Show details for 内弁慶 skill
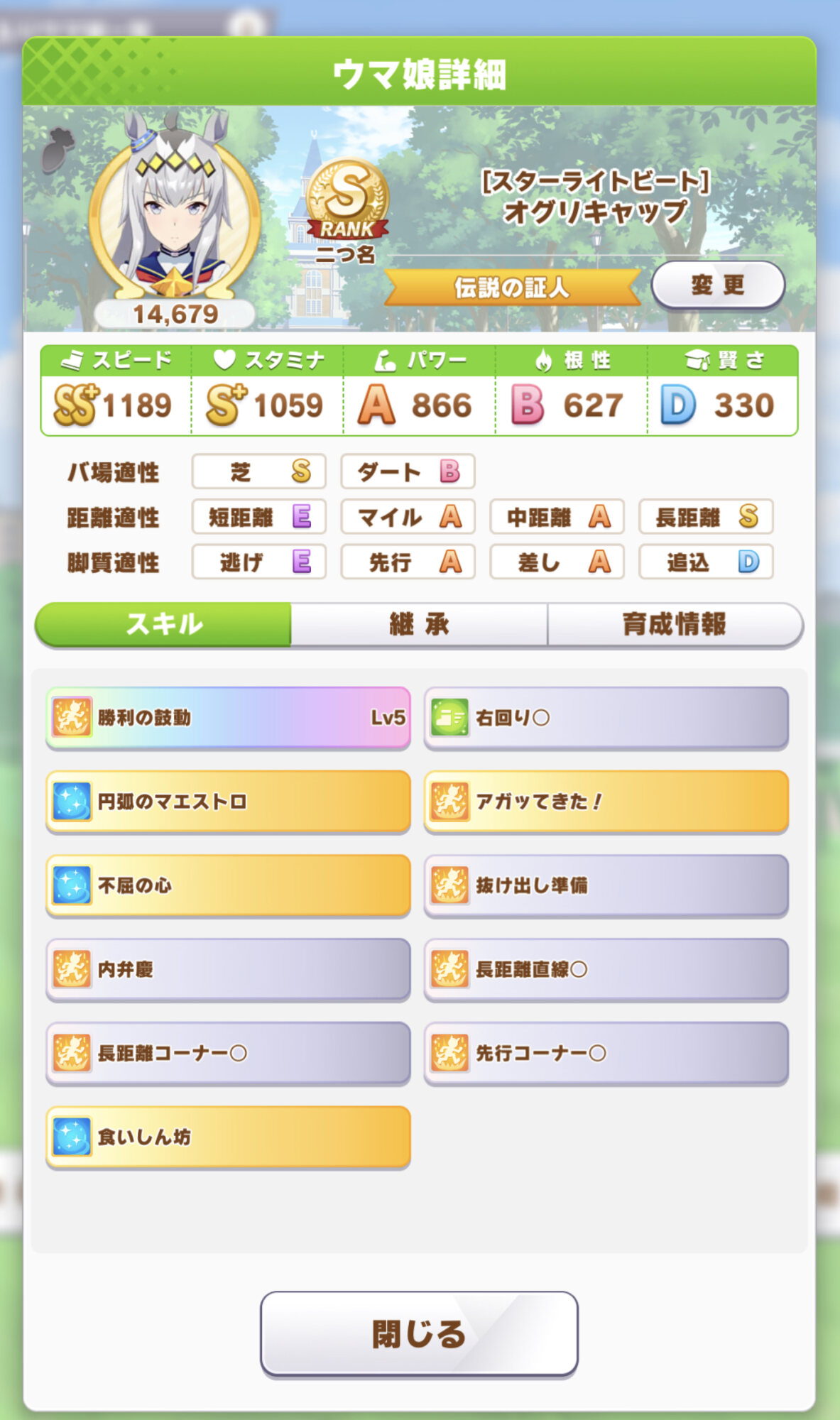This screenshot has height=1420, width=840. pyautogui.click(x=228, y=969)
